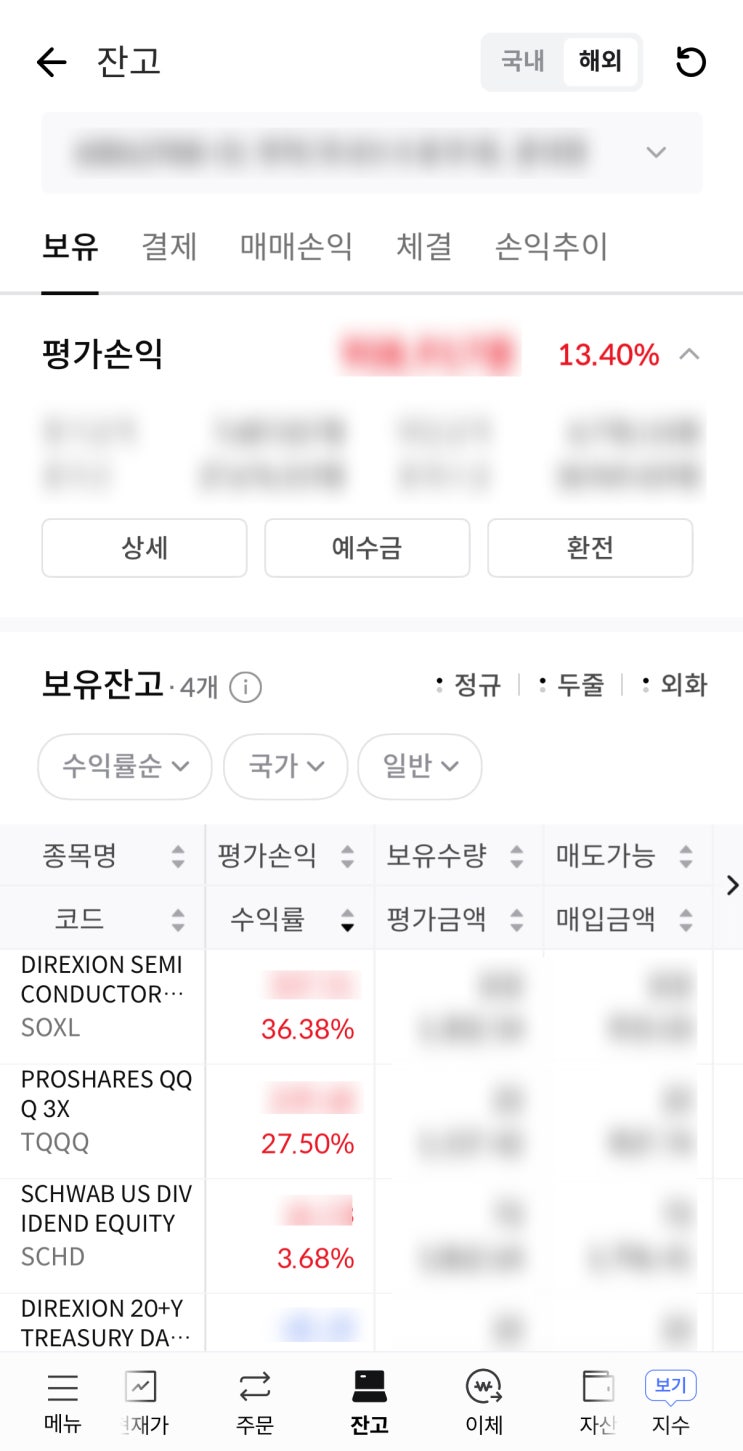Image resolution: width=743 pixels, height=1451 pixels.
Task: Open the 보유잔고 info tooltip
Action: click(244, 687)
